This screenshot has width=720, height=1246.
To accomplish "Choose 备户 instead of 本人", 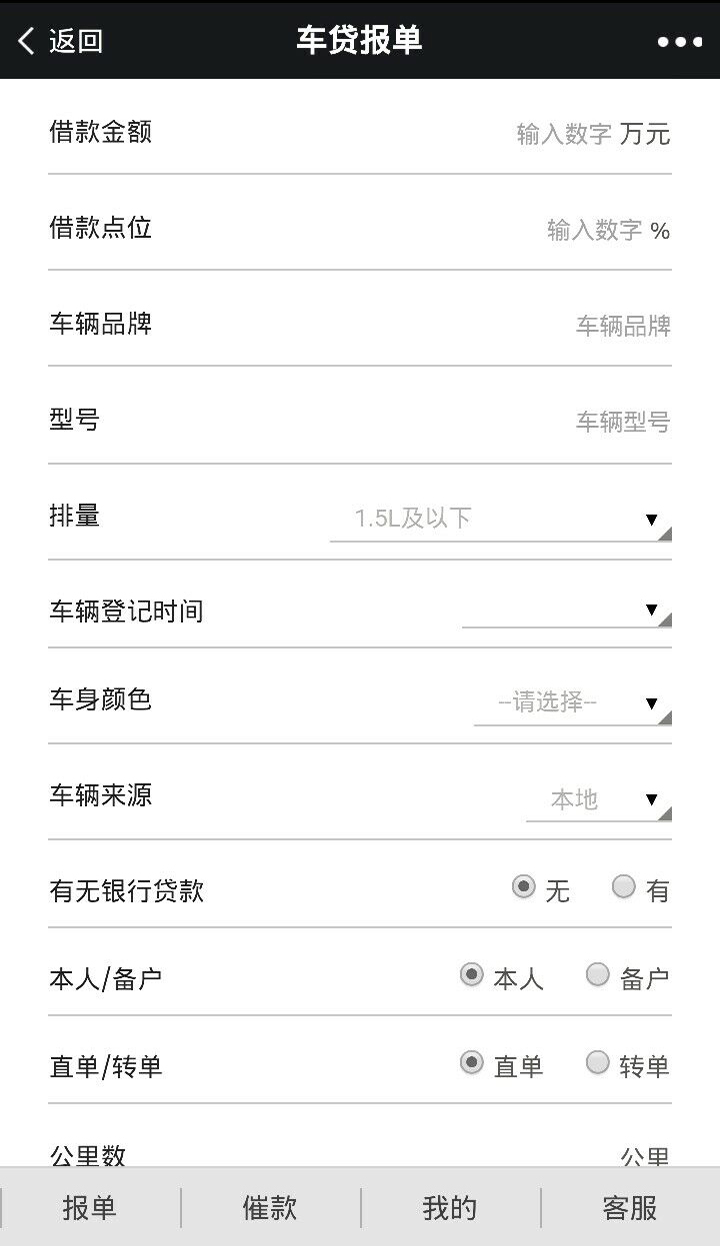I will [596, 978].
